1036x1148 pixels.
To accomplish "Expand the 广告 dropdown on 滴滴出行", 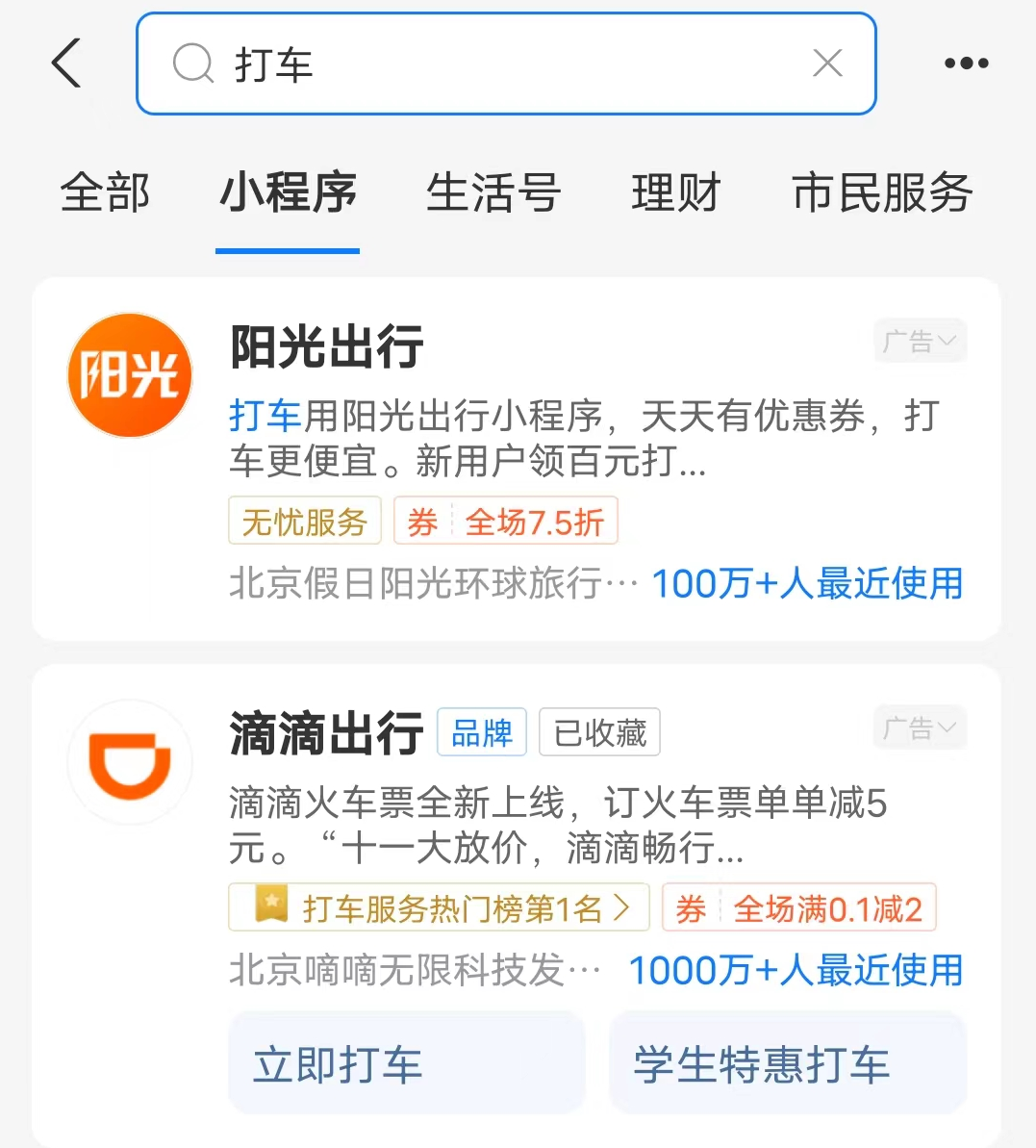I will [920, 728].
